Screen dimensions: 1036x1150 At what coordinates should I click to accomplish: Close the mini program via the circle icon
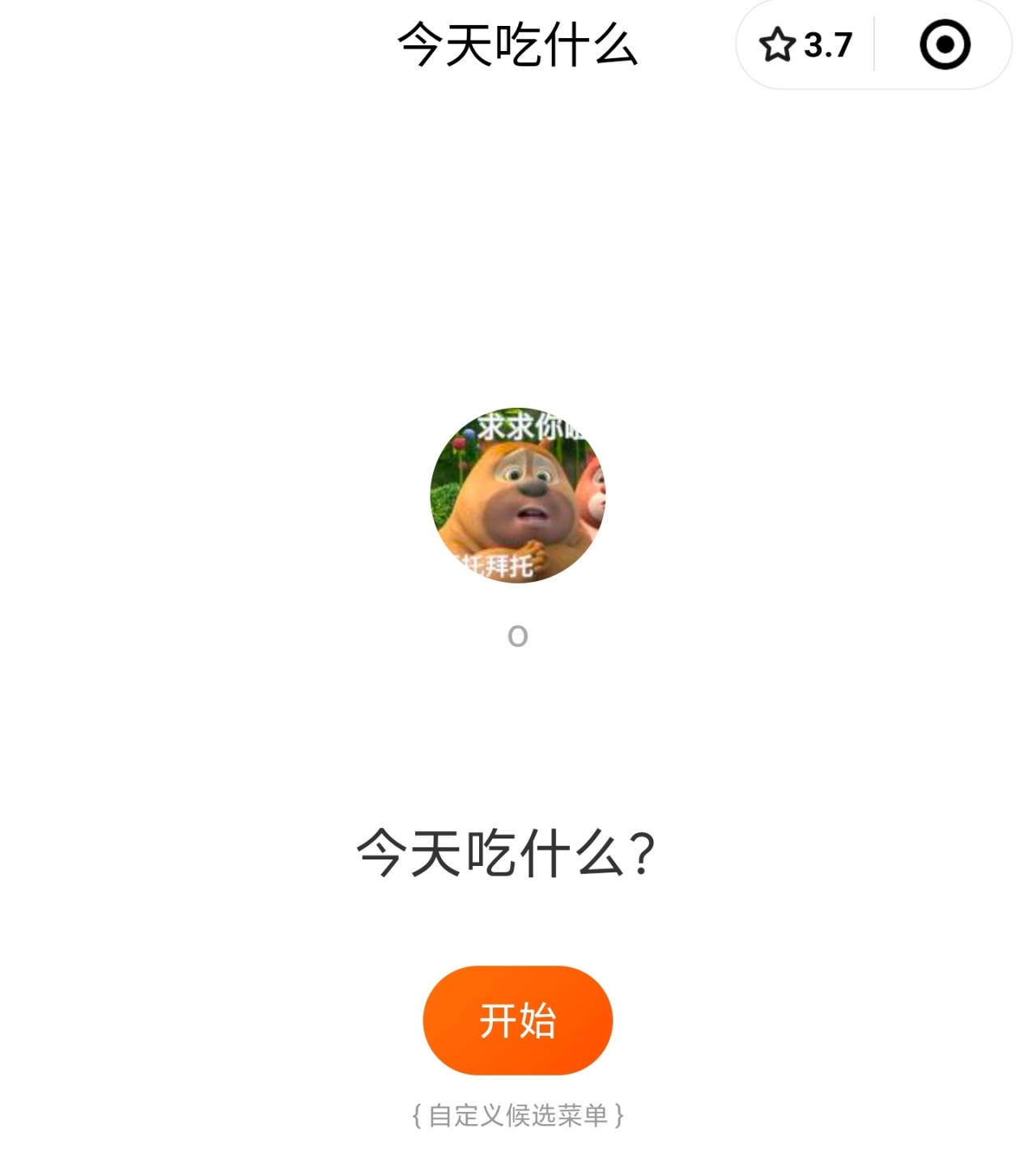tap(945, 45)
